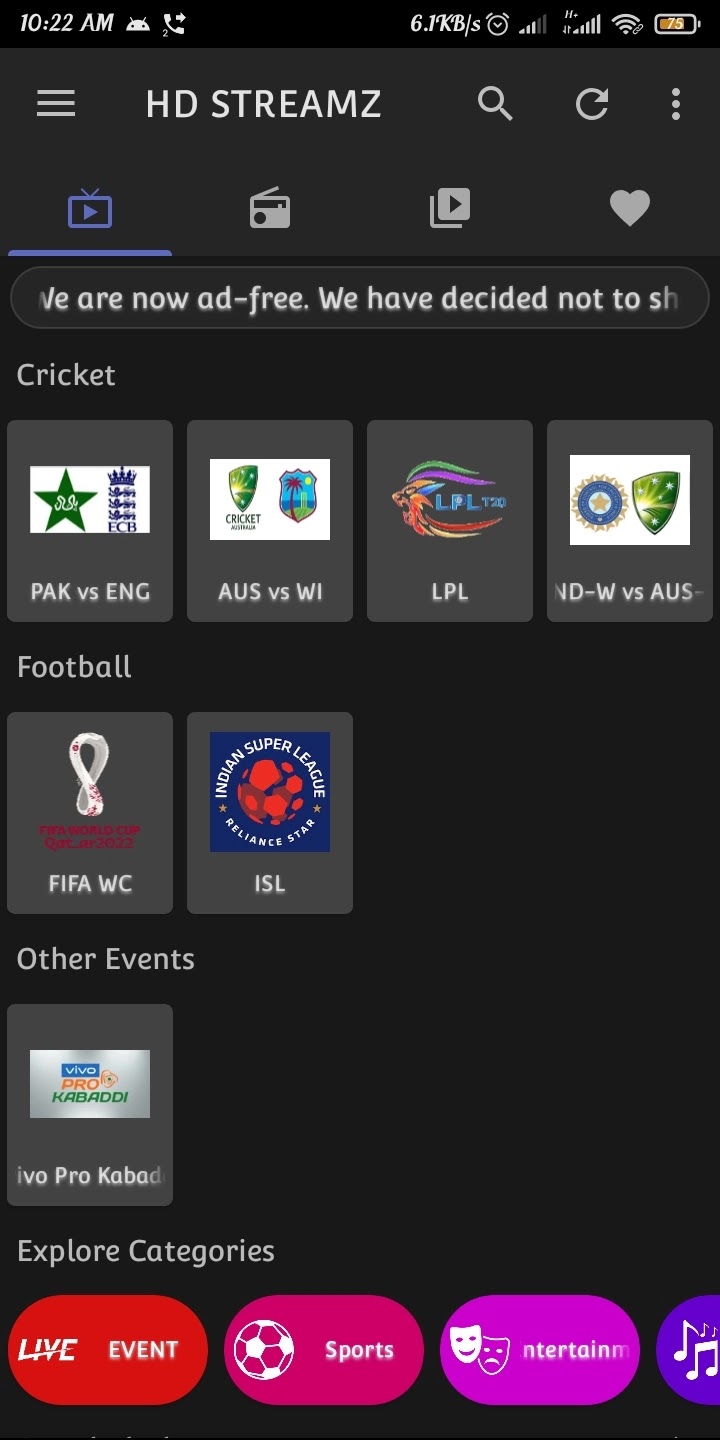The width and height of the screenshot is (720, 1440).
Task: Switch to the radio tab
Action: coord(270,209)
